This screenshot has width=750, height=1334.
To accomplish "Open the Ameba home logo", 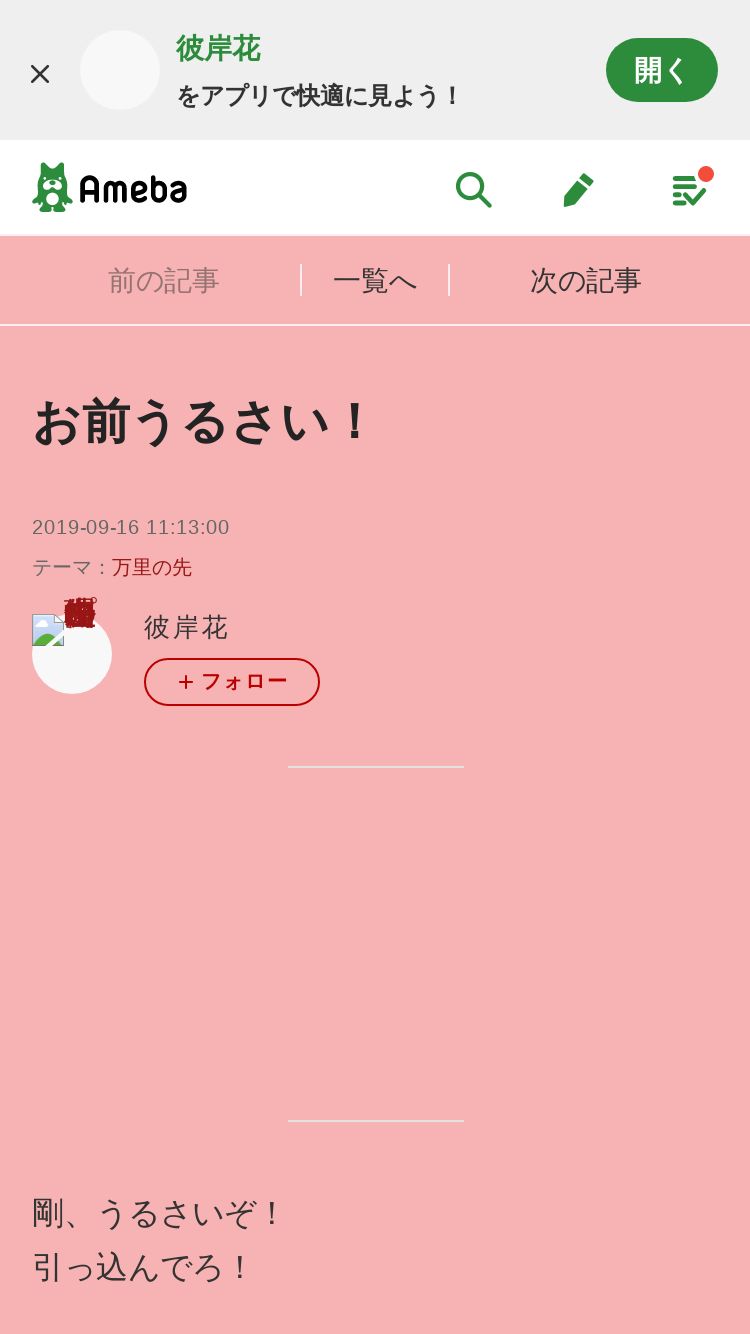I will (110, 188).
